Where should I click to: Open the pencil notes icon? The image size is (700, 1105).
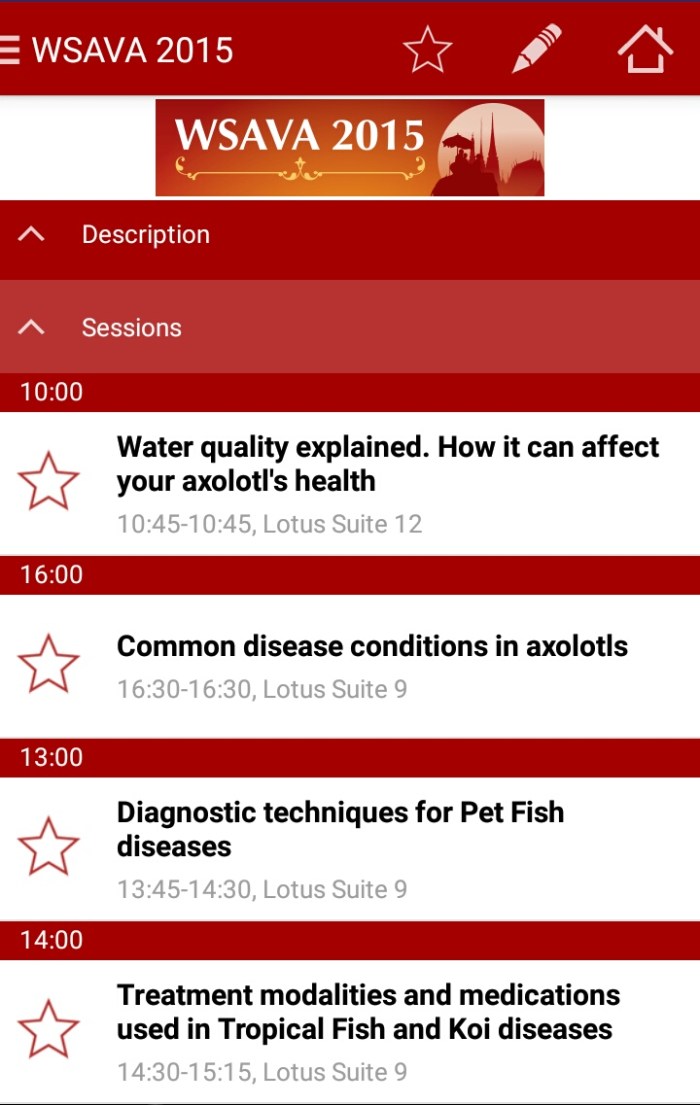[536, 50]
